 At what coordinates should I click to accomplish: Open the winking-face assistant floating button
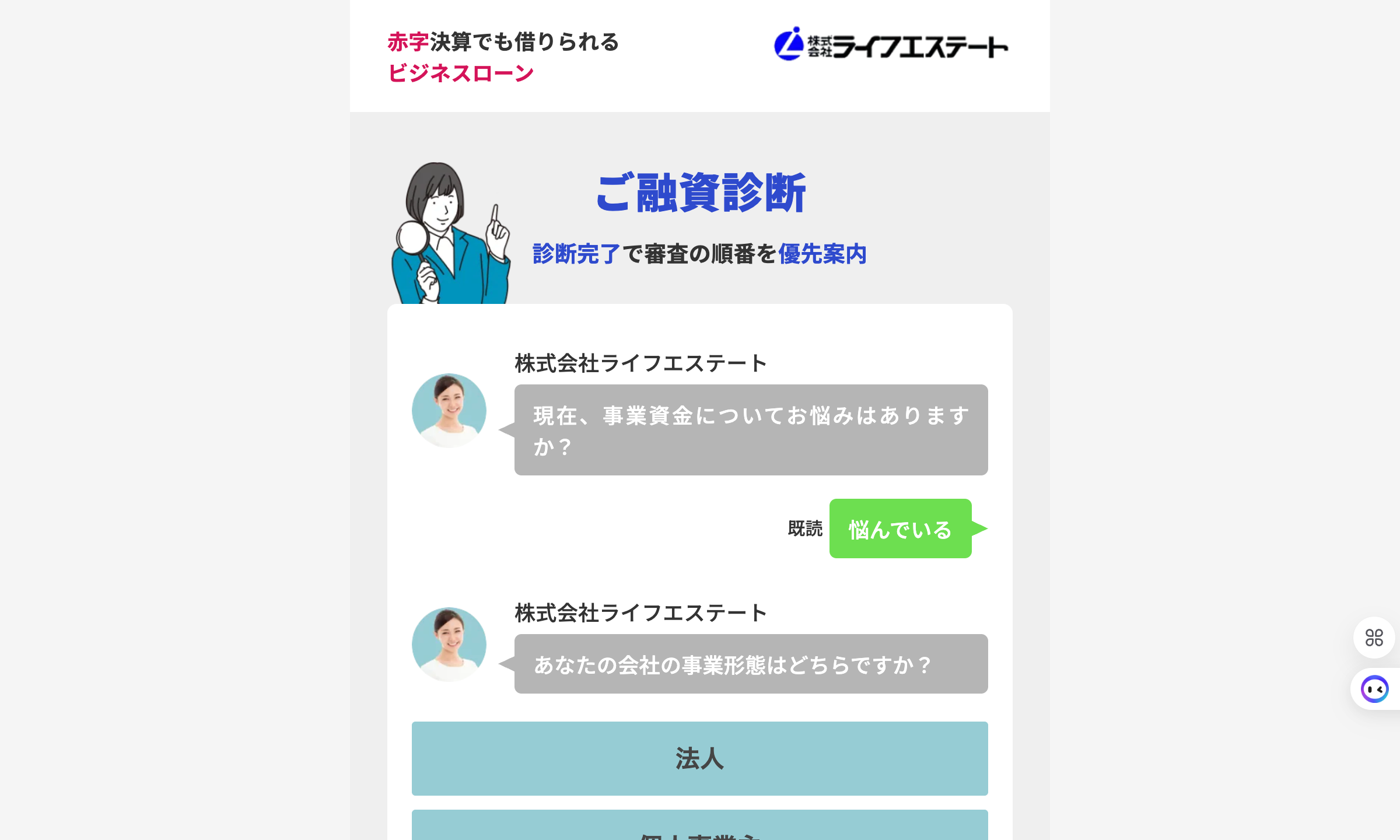point(1374,689)
